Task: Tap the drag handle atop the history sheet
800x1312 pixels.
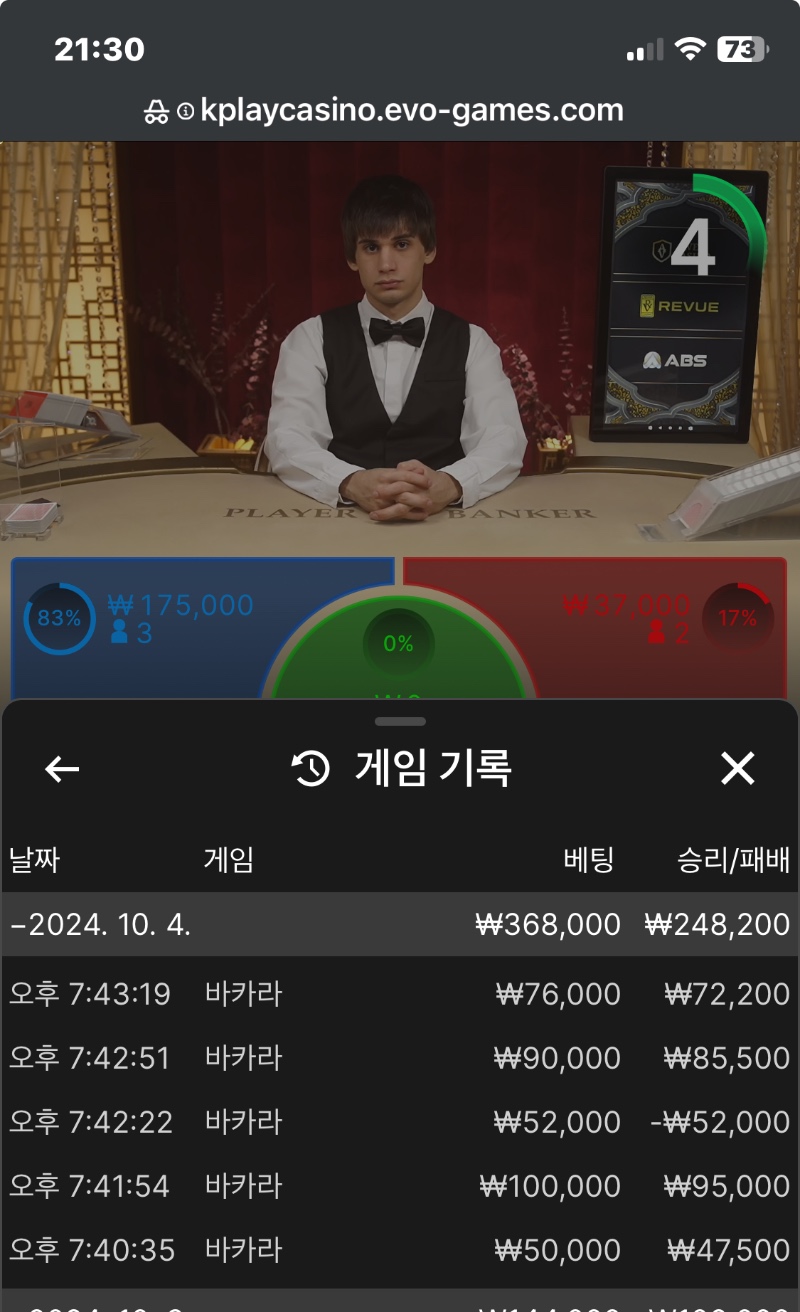Action: (x=400, y=721)
